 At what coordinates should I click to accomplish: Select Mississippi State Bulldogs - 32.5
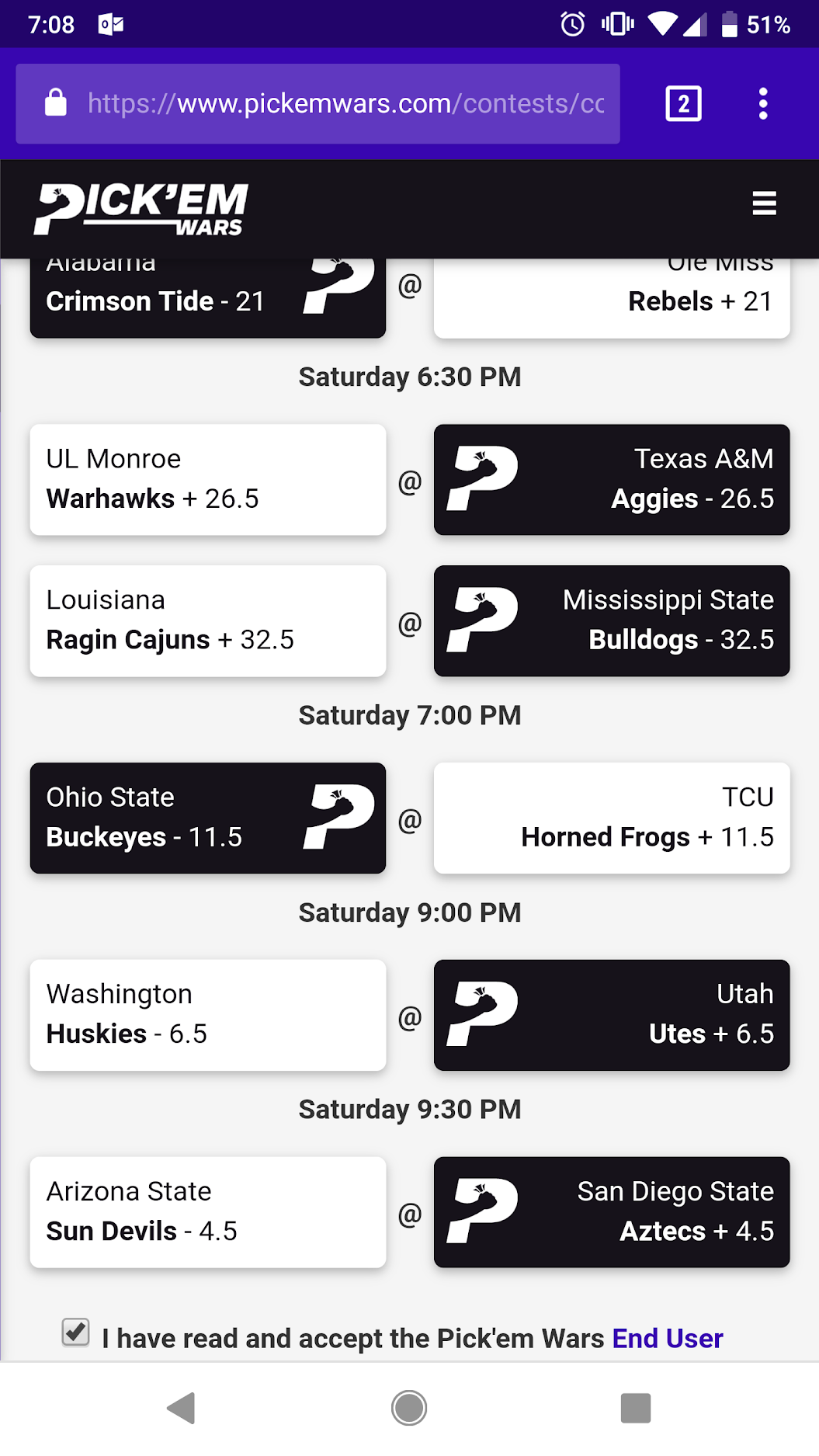[611, 620]
